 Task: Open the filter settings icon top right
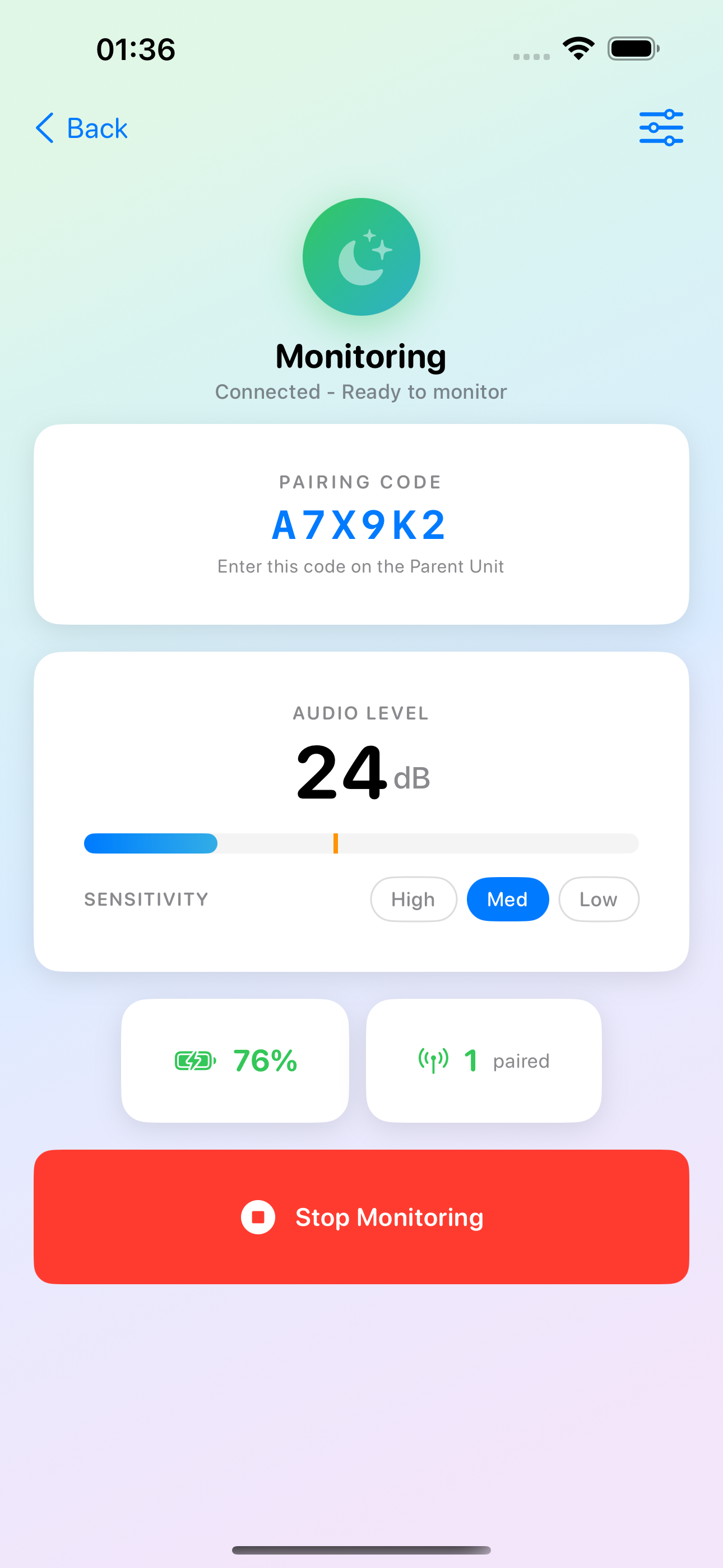[x=661, y=127]
